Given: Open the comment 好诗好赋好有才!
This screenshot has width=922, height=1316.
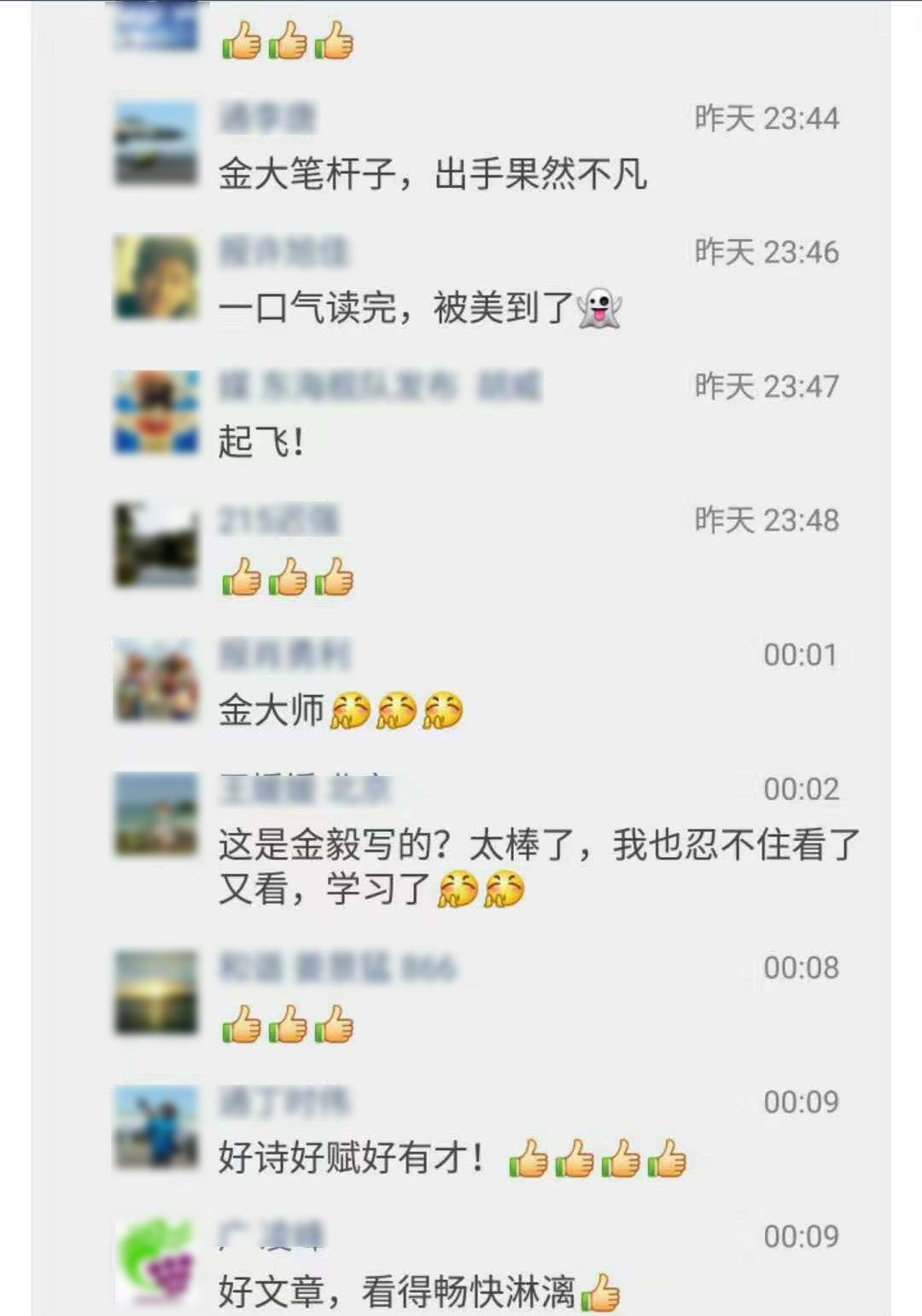Looking at the screenshot, I should [x=451, y=1158].
